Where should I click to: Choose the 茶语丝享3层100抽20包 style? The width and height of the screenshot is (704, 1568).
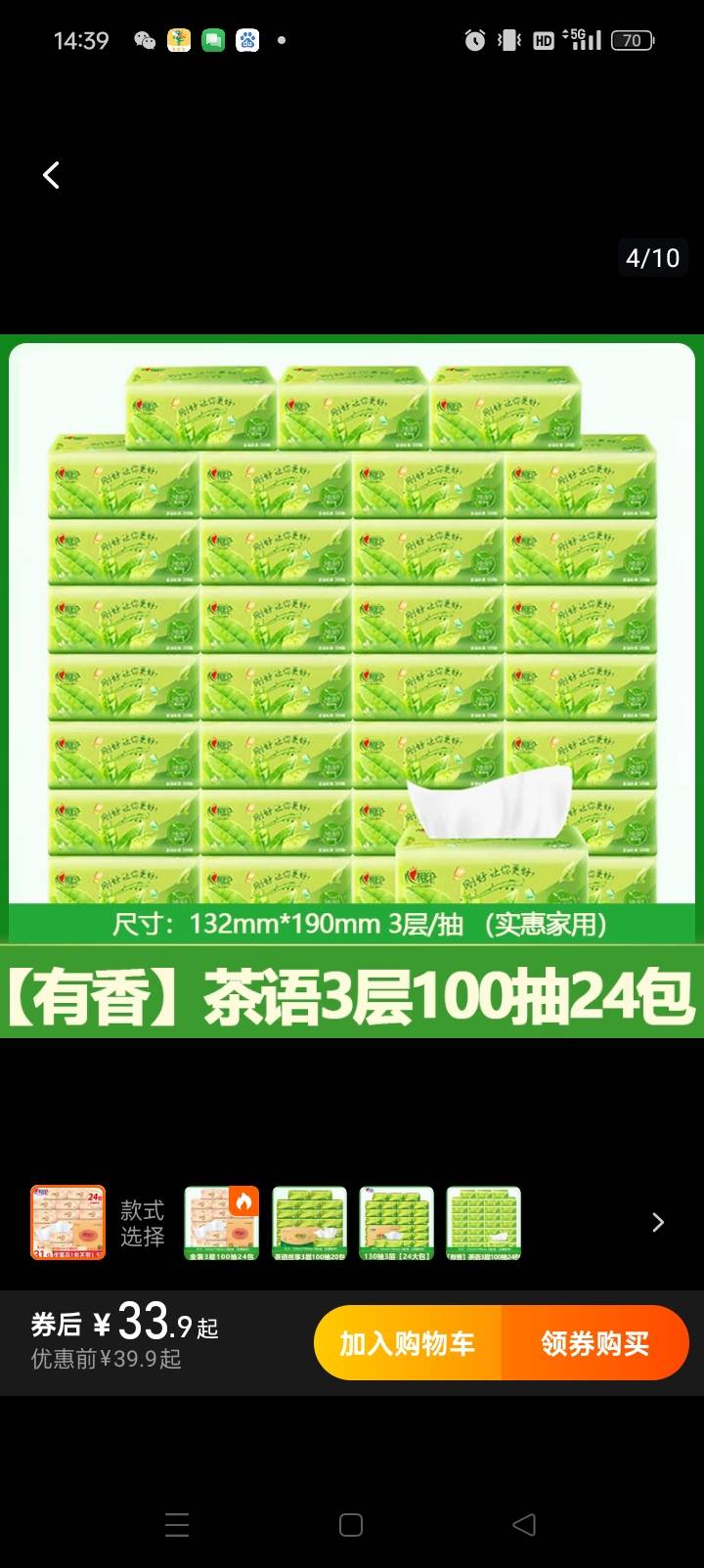click(x=309, y=1222)
